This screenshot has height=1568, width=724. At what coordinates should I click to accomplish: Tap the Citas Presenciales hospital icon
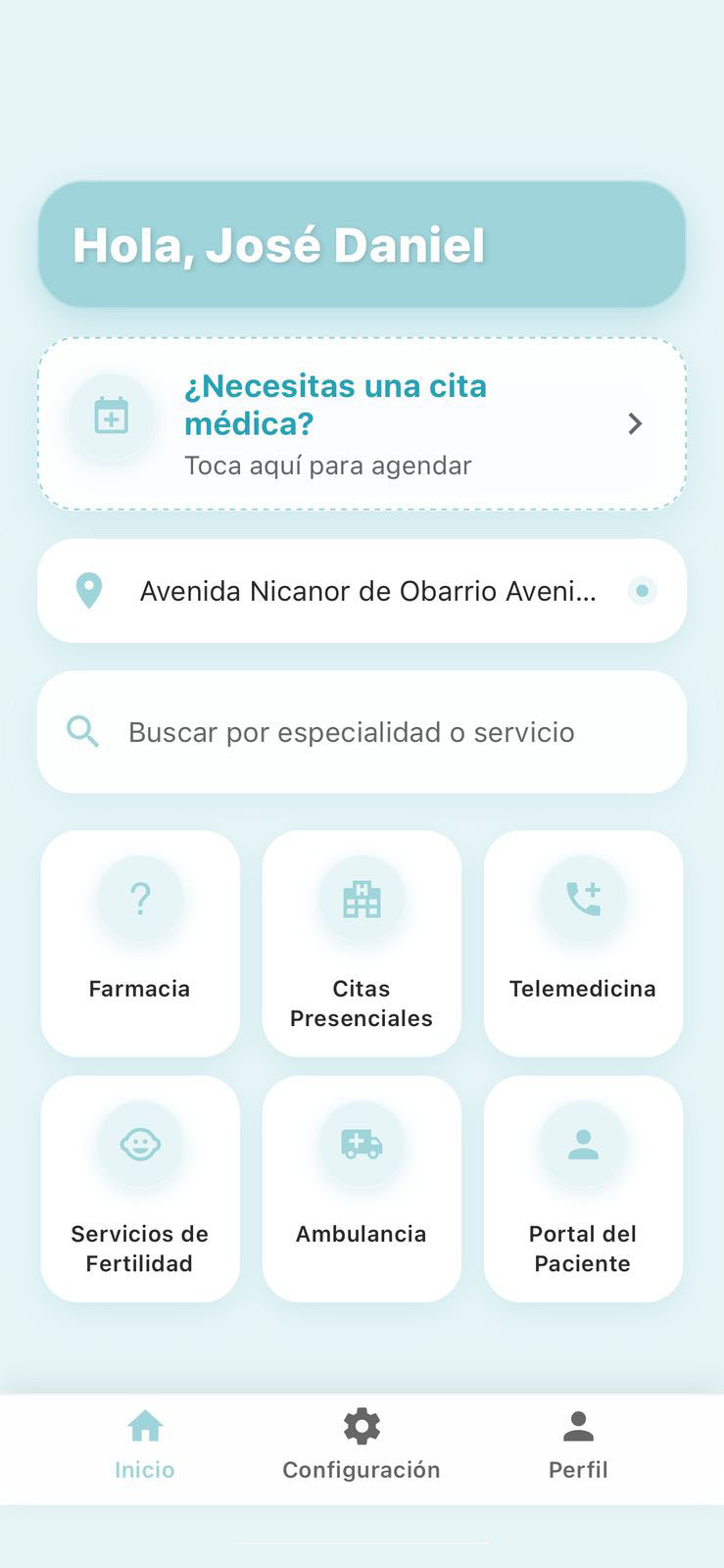click(362, 899)
